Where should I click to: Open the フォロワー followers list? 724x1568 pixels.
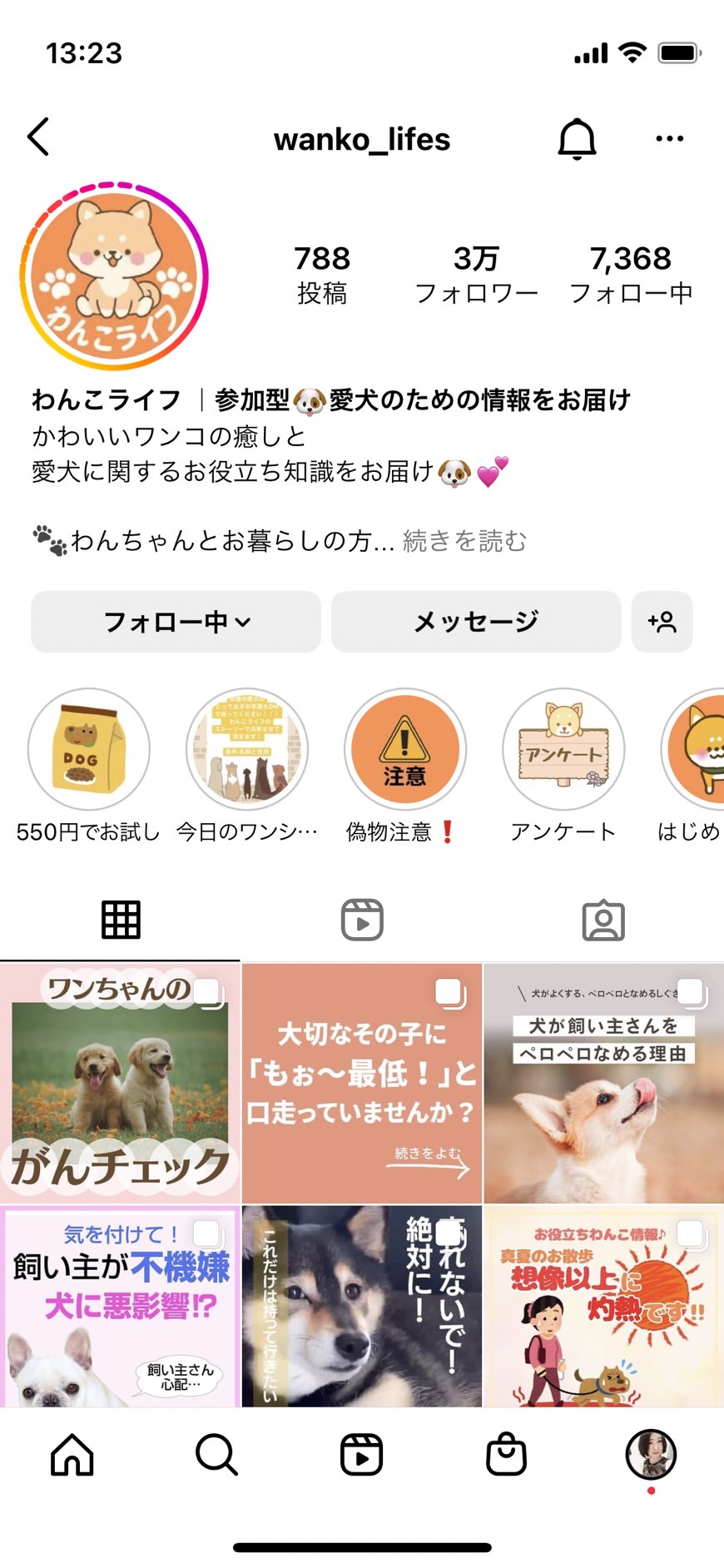pos(476,275)
